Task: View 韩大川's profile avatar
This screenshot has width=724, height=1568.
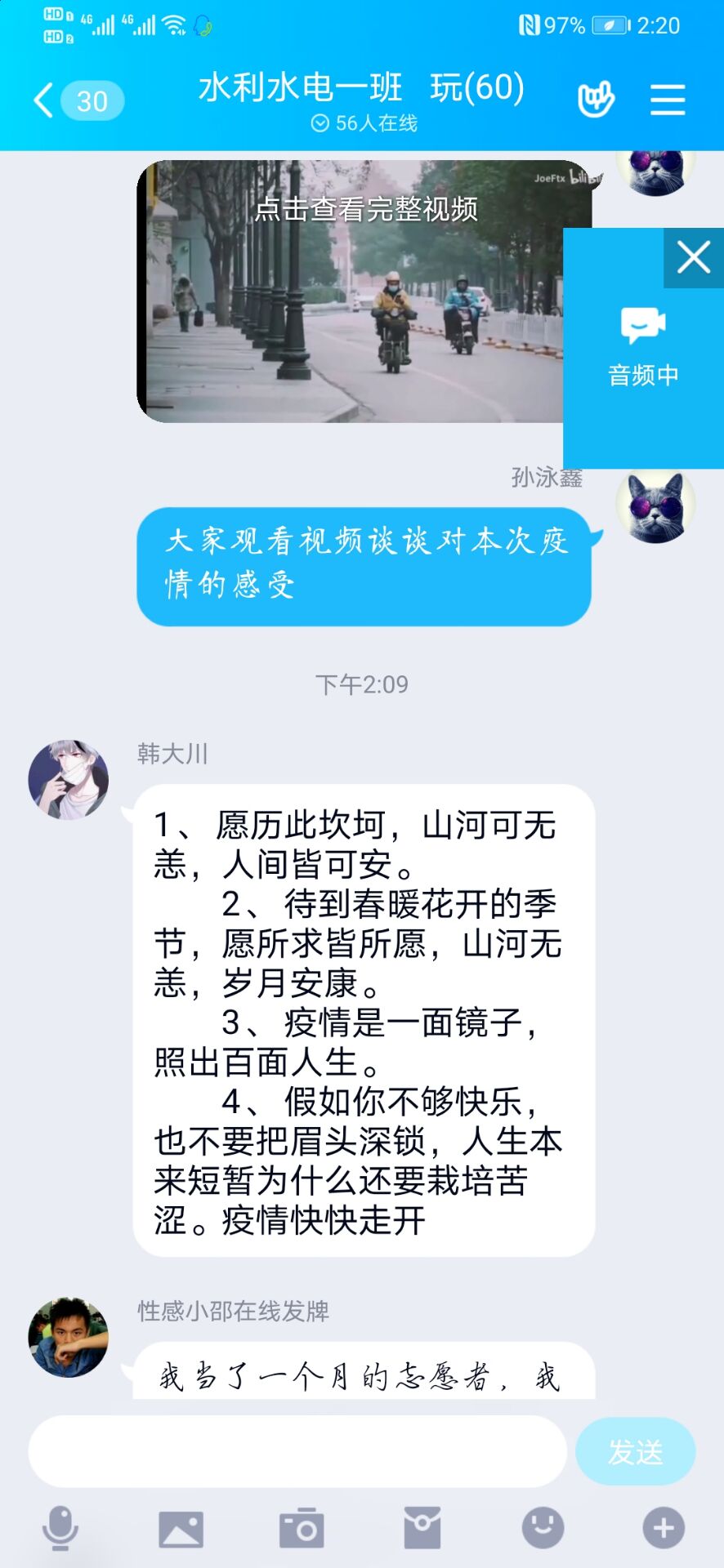Action: coord(69,780)
